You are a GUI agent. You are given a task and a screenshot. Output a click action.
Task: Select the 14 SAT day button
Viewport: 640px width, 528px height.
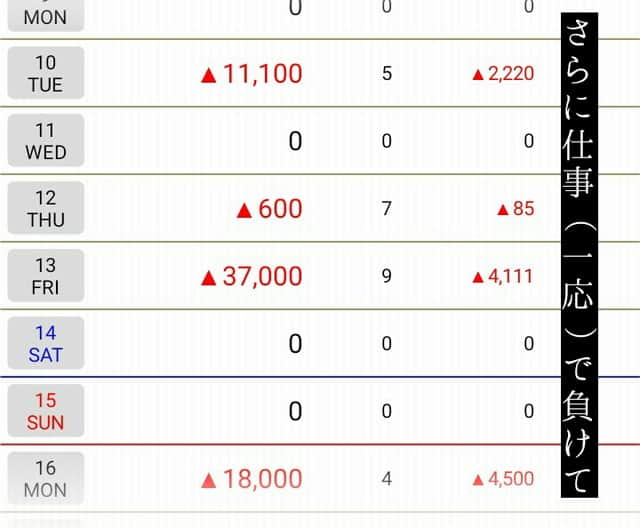[x=45, y=343]
